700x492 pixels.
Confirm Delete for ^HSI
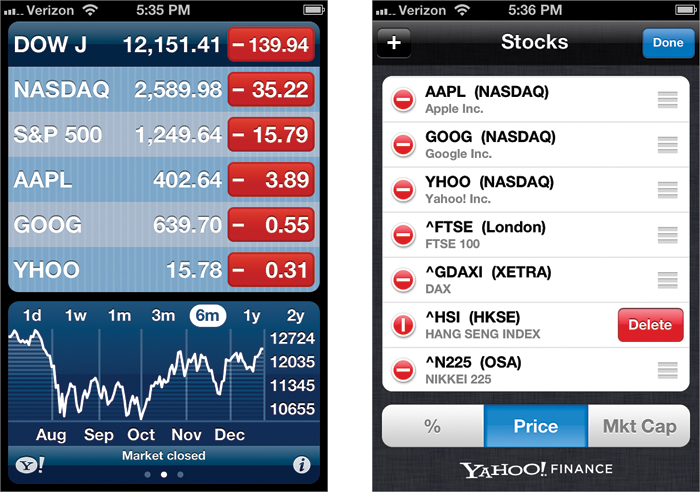coord(650,325)
